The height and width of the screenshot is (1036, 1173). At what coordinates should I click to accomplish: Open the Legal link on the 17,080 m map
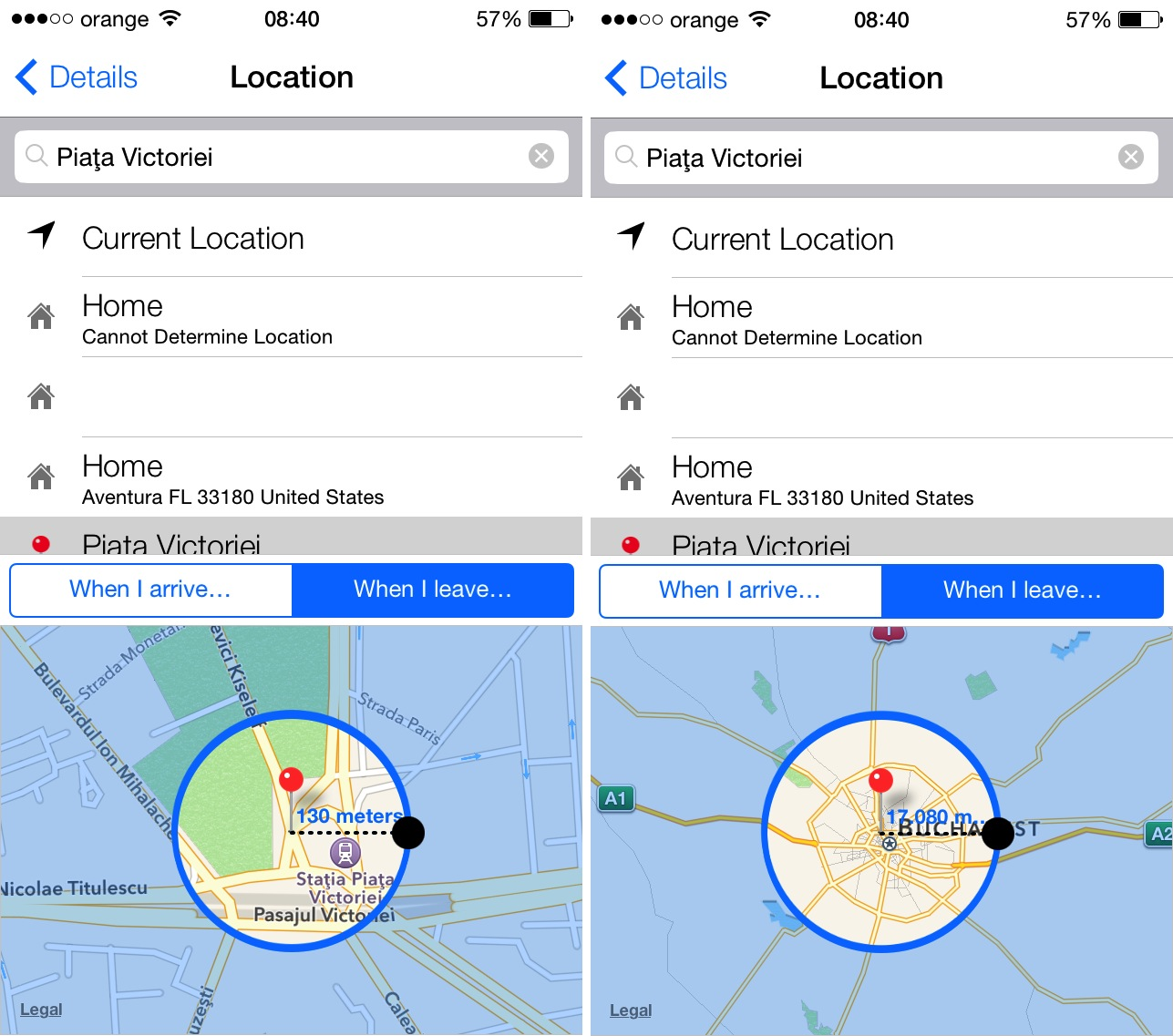click(x=631, y=1010)
